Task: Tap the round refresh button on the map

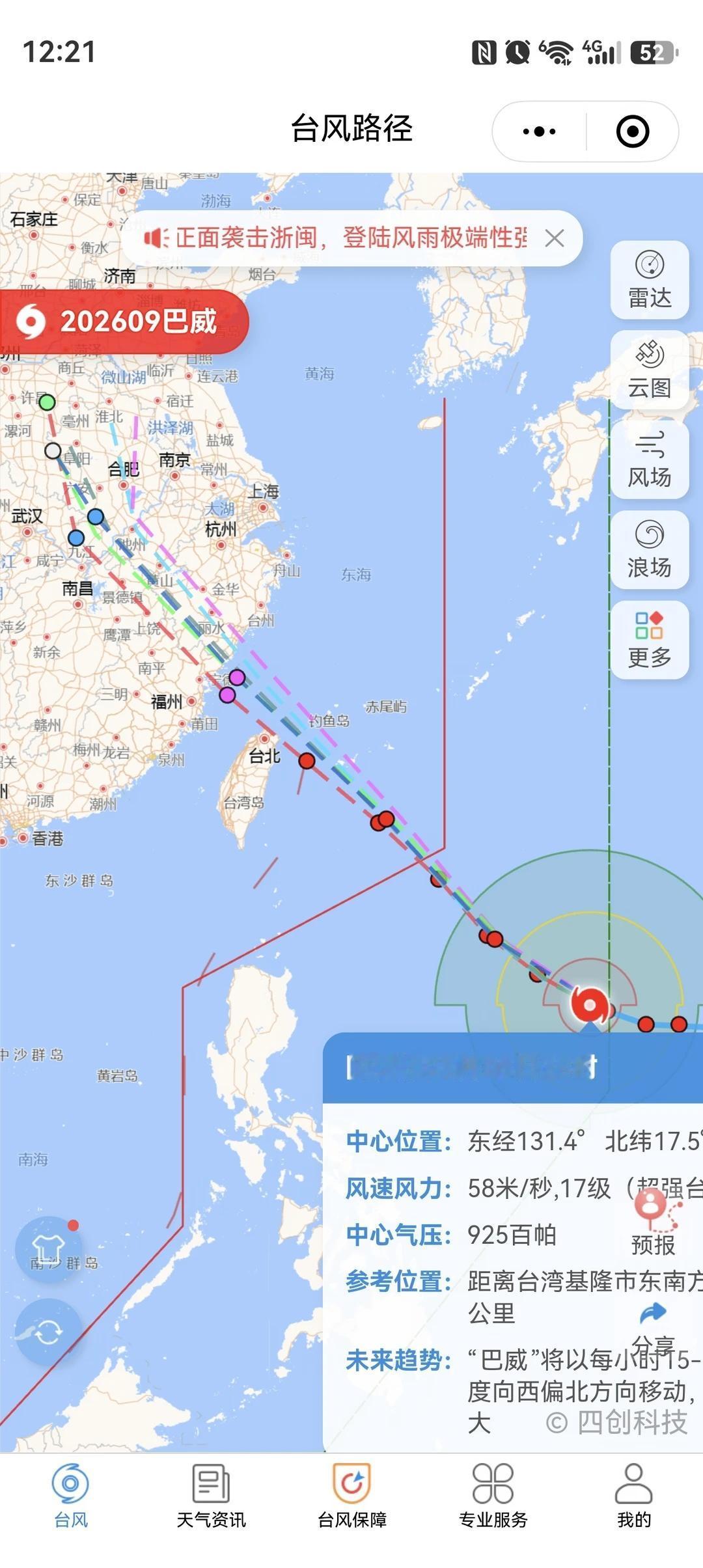Action: [48, 1332]
